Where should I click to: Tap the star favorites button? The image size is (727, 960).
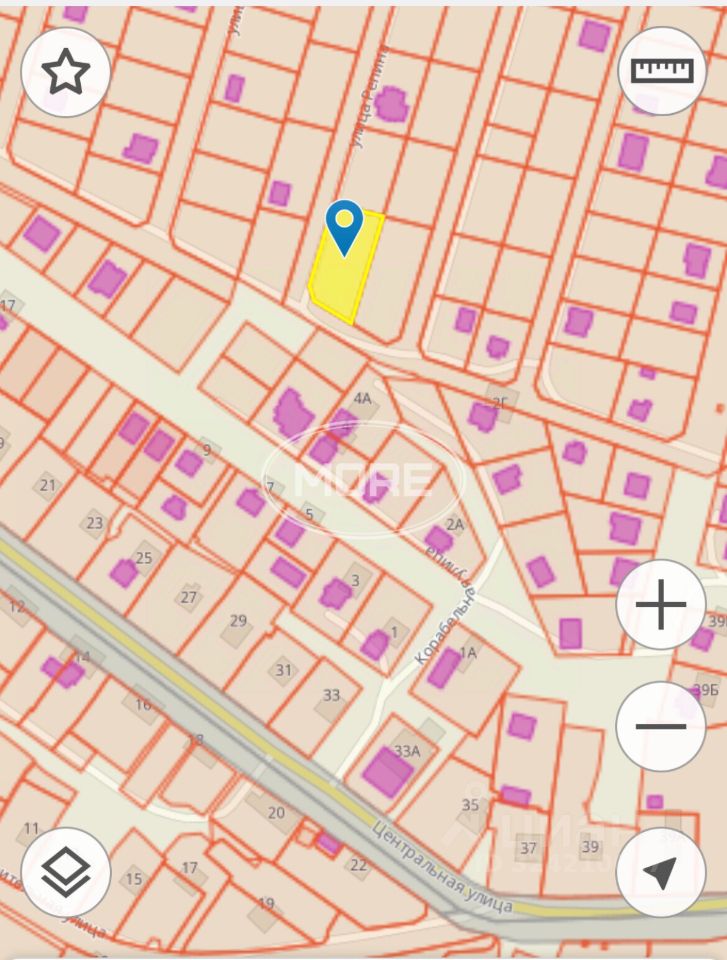pos(66,73)
